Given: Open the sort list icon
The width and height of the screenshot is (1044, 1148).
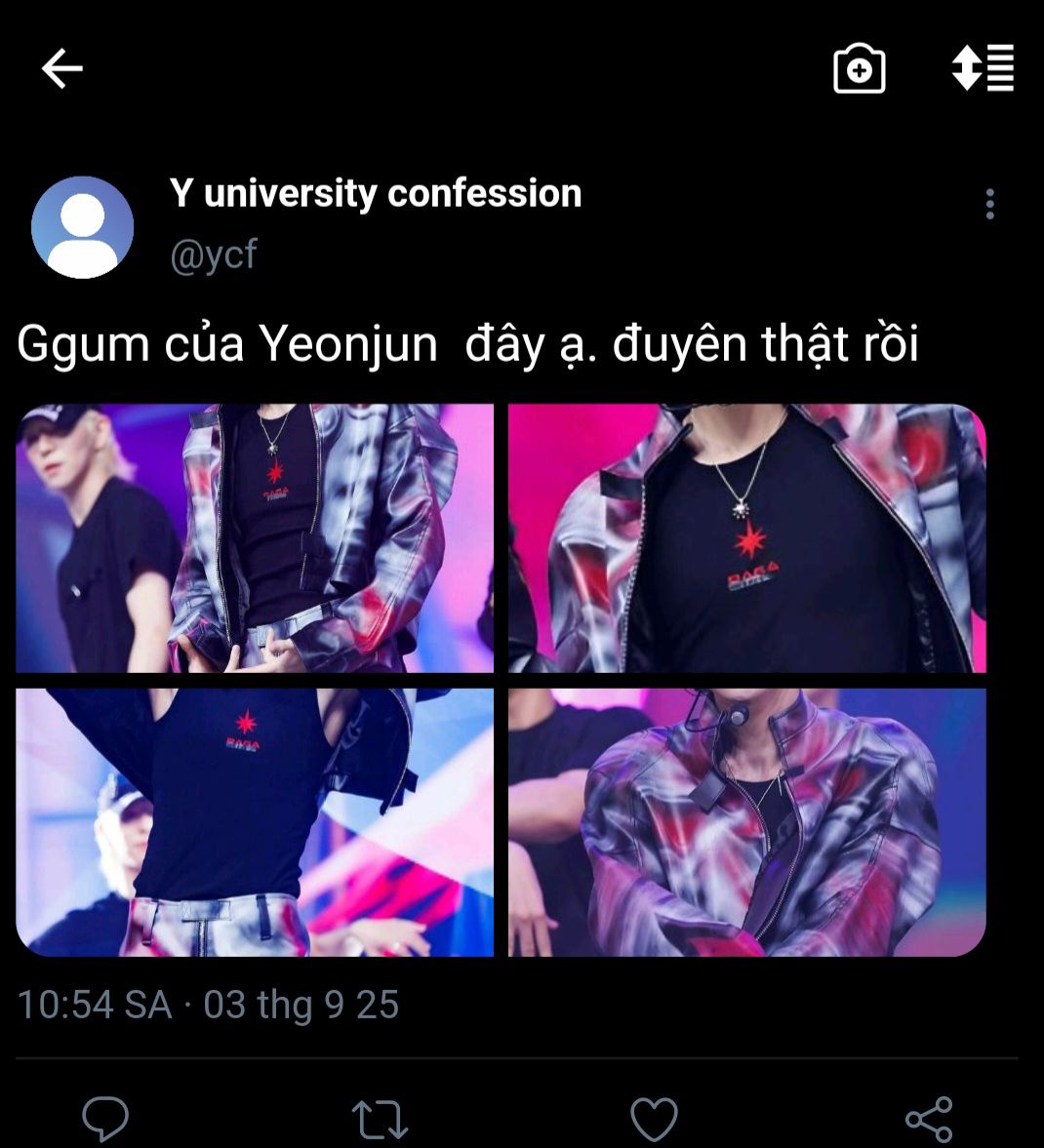Looking at the screenshot, I should (983, 69).
